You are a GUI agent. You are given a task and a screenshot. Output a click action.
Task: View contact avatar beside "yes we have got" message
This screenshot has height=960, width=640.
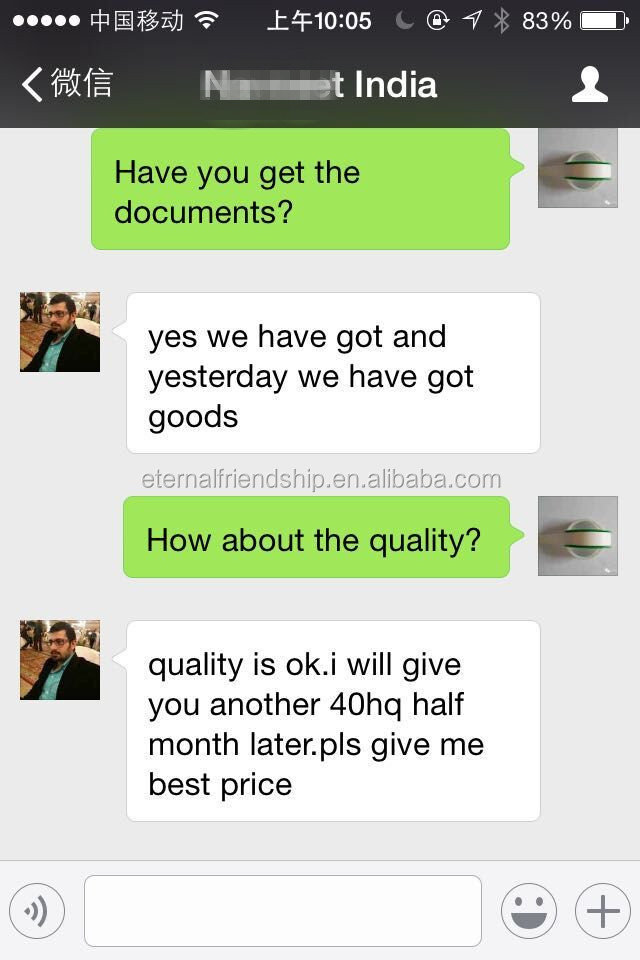(x=60, y=332)
